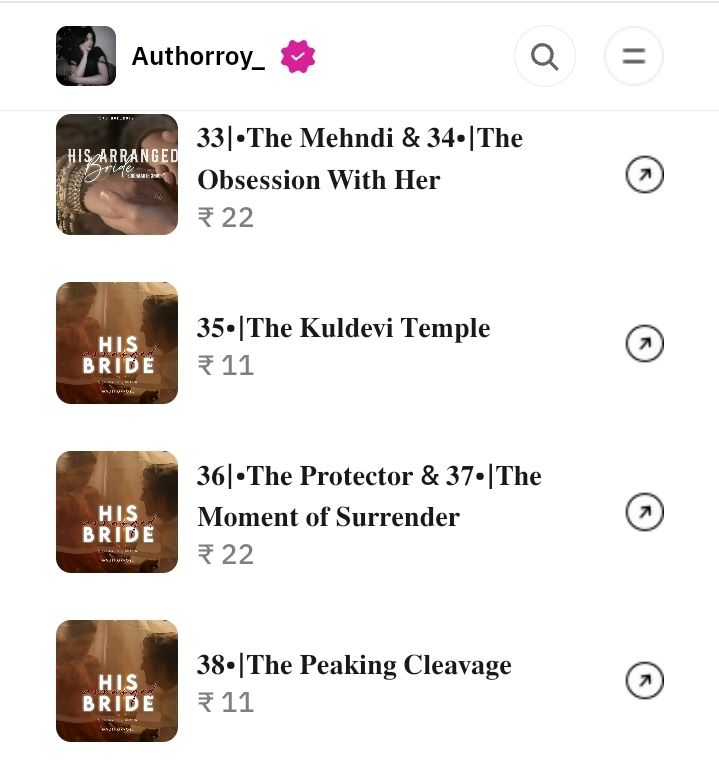The image size is (719, 774).
Task: Open the Authorroy_ profile avatar
Action: pyautogui.click(x=86, y=56)
